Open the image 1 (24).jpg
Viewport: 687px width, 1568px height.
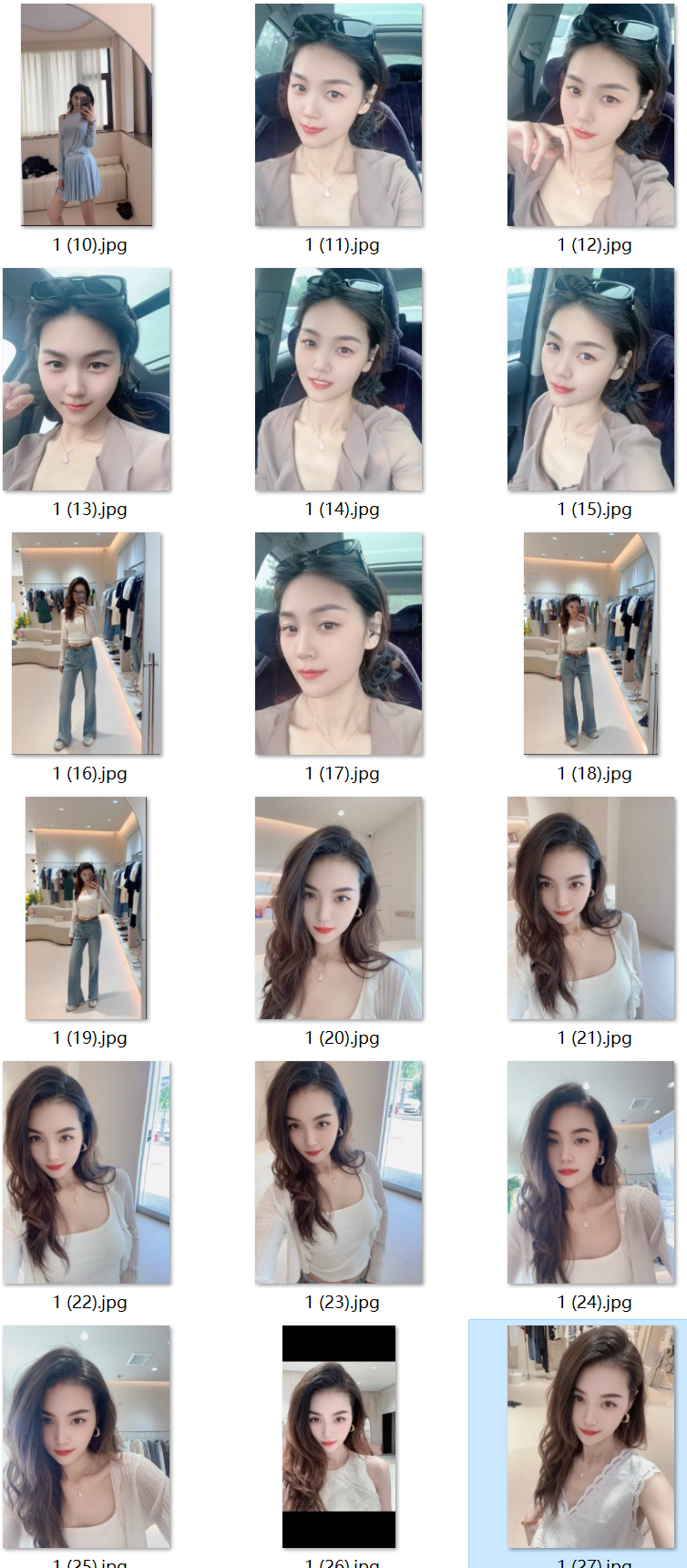pos(591,1172)
